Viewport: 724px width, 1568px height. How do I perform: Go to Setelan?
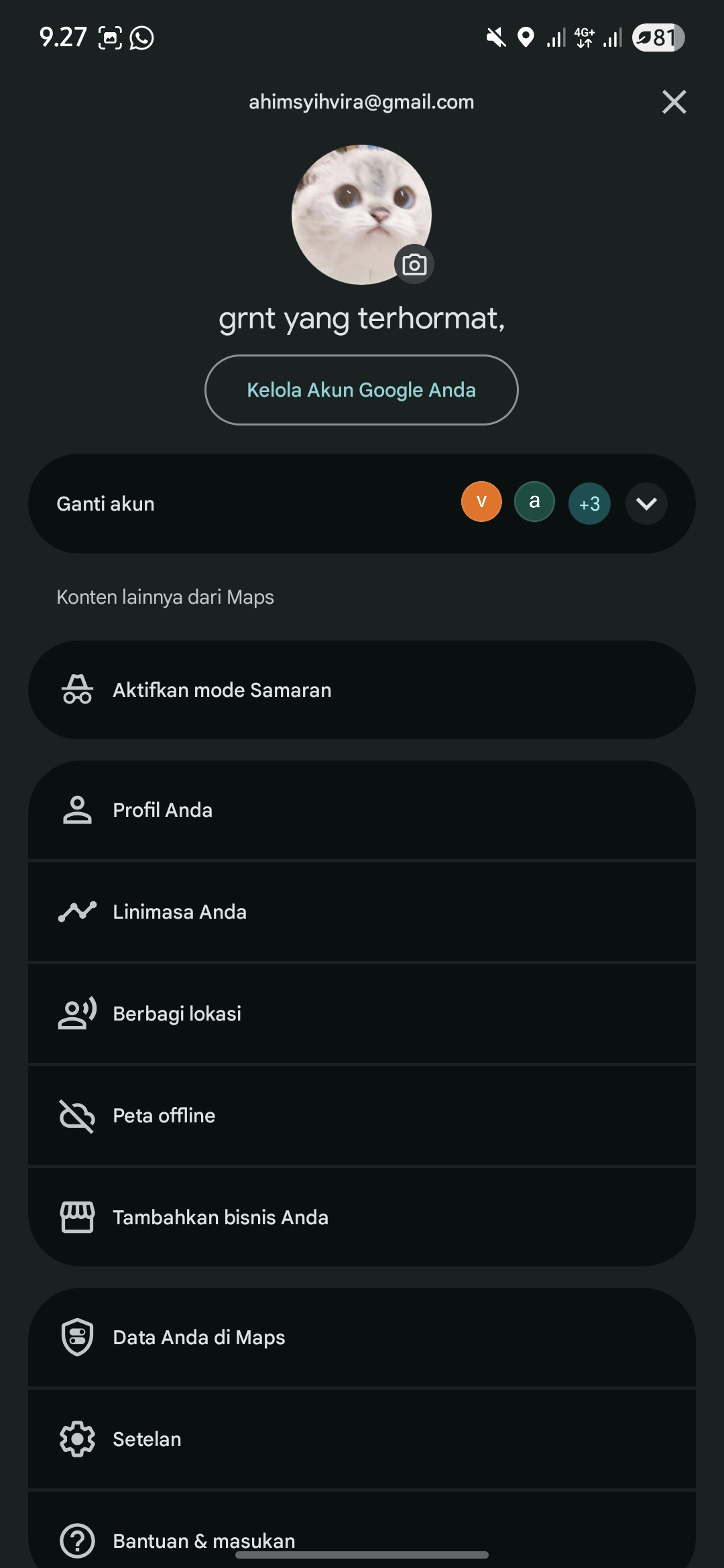tap(361, 1439)
